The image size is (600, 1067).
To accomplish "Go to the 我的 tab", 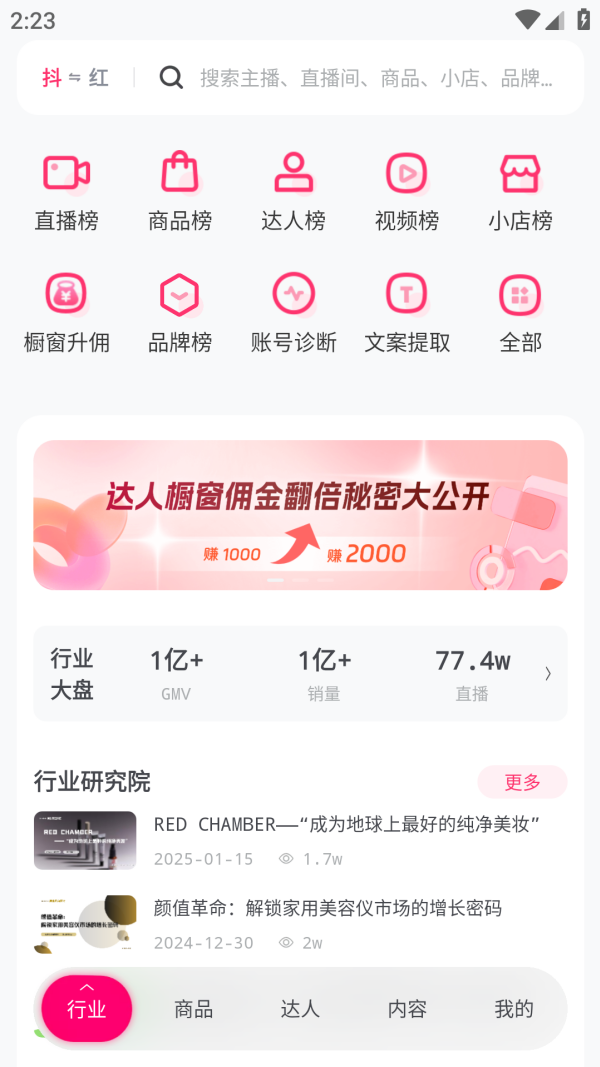I will point(514,1009).
